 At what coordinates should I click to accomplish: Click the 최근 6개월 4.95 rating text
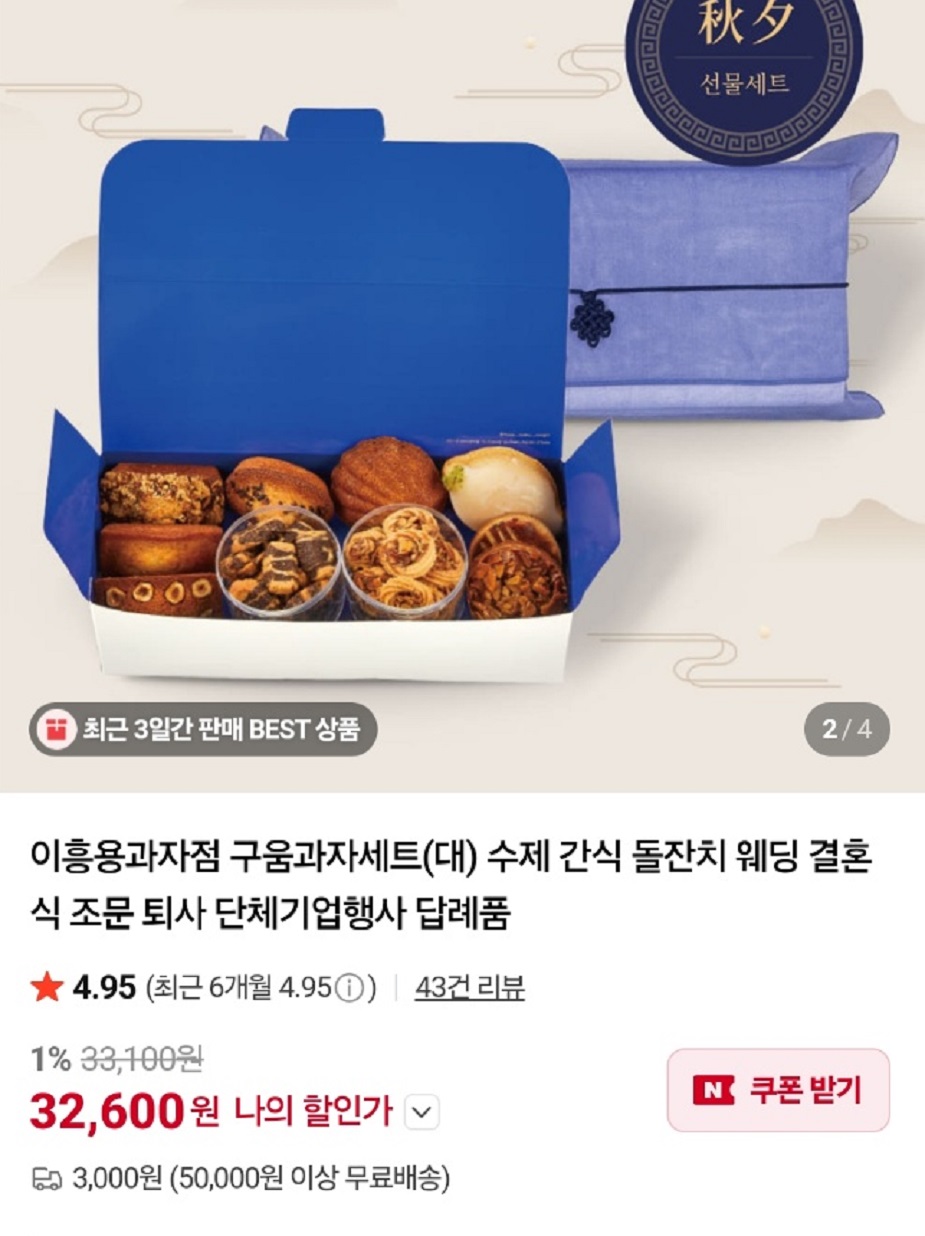(235, 986)
